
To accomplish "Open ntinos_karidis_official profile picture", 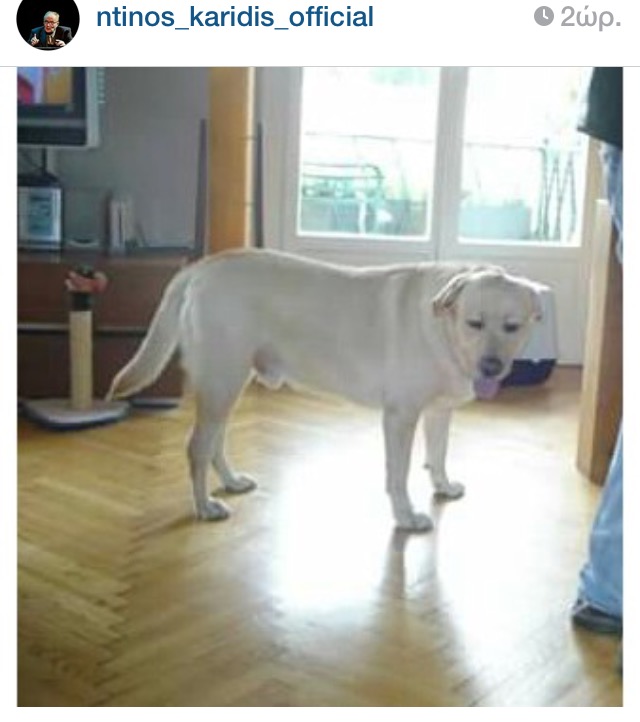I will [48, 21].
